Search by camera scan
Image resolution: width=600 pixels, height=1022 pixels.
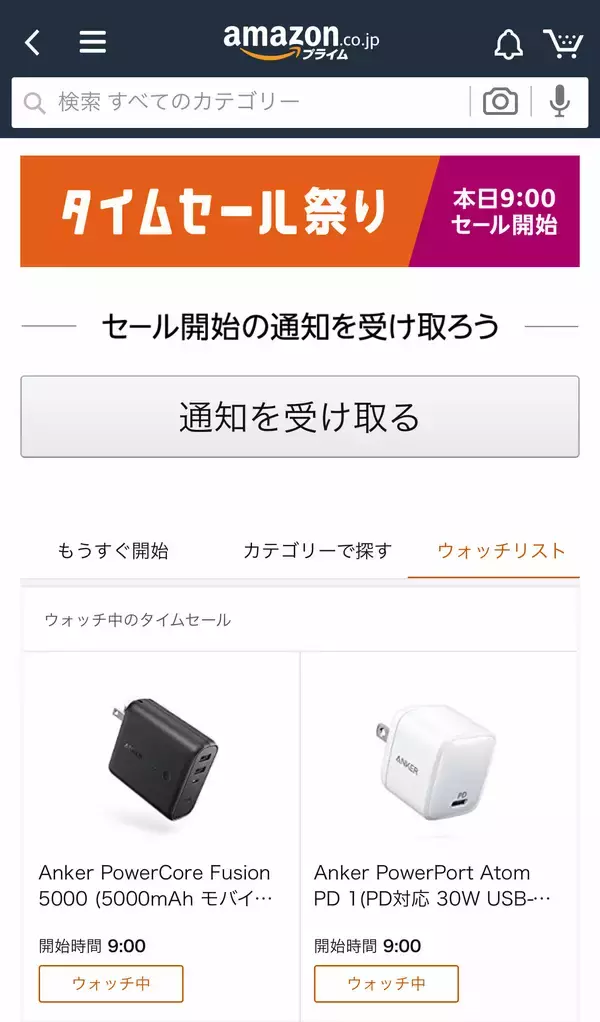[500, 102]
